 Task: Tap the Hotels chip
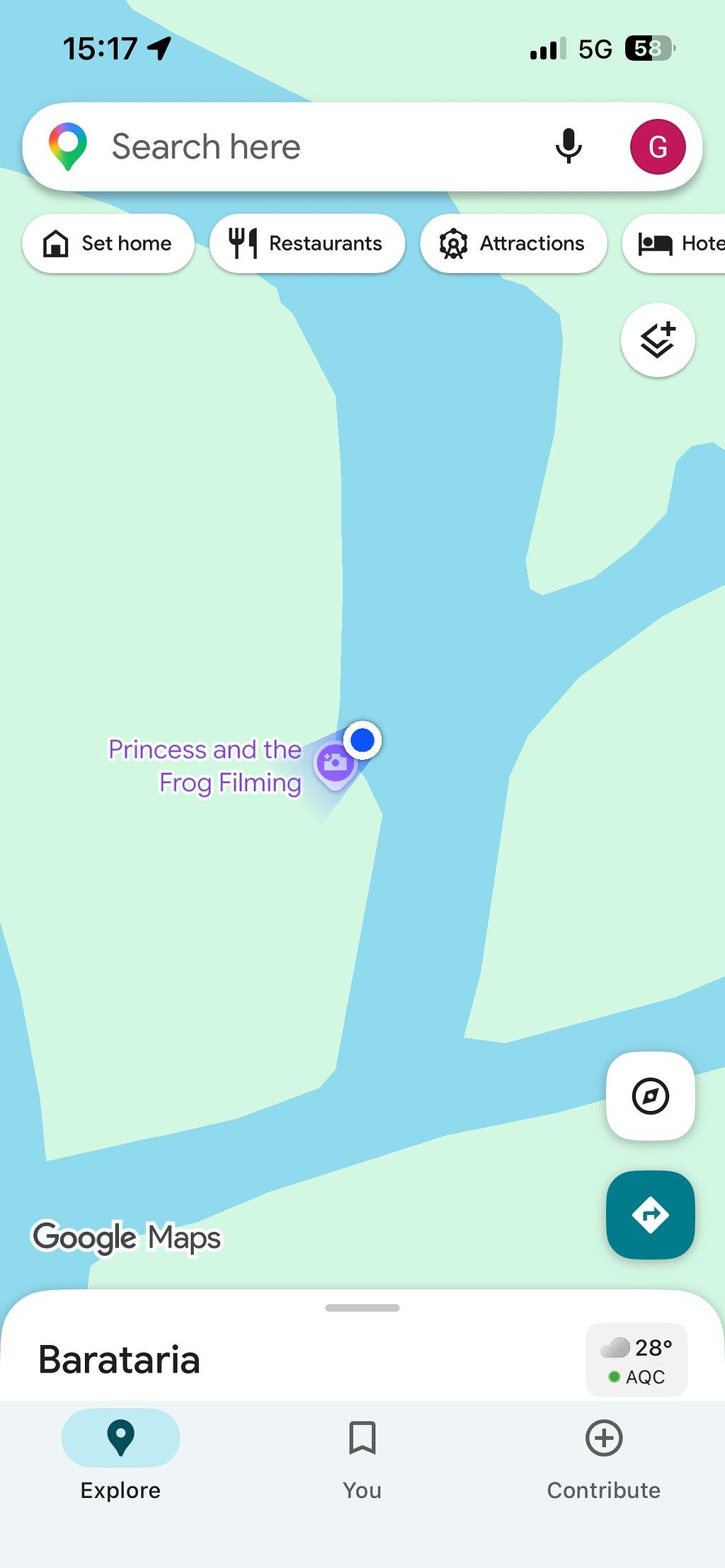click(x=674, y=243)
